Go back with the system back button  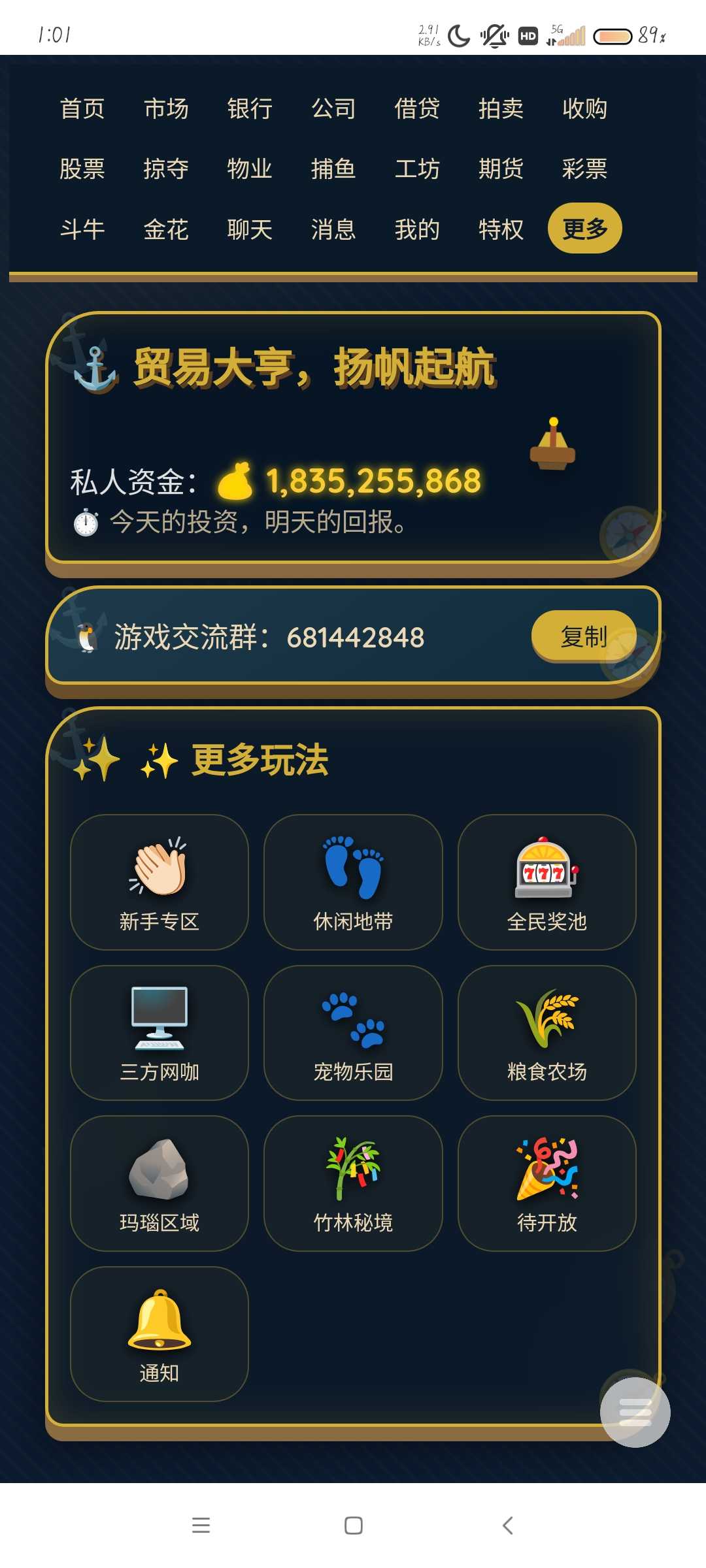[507, 1526]
